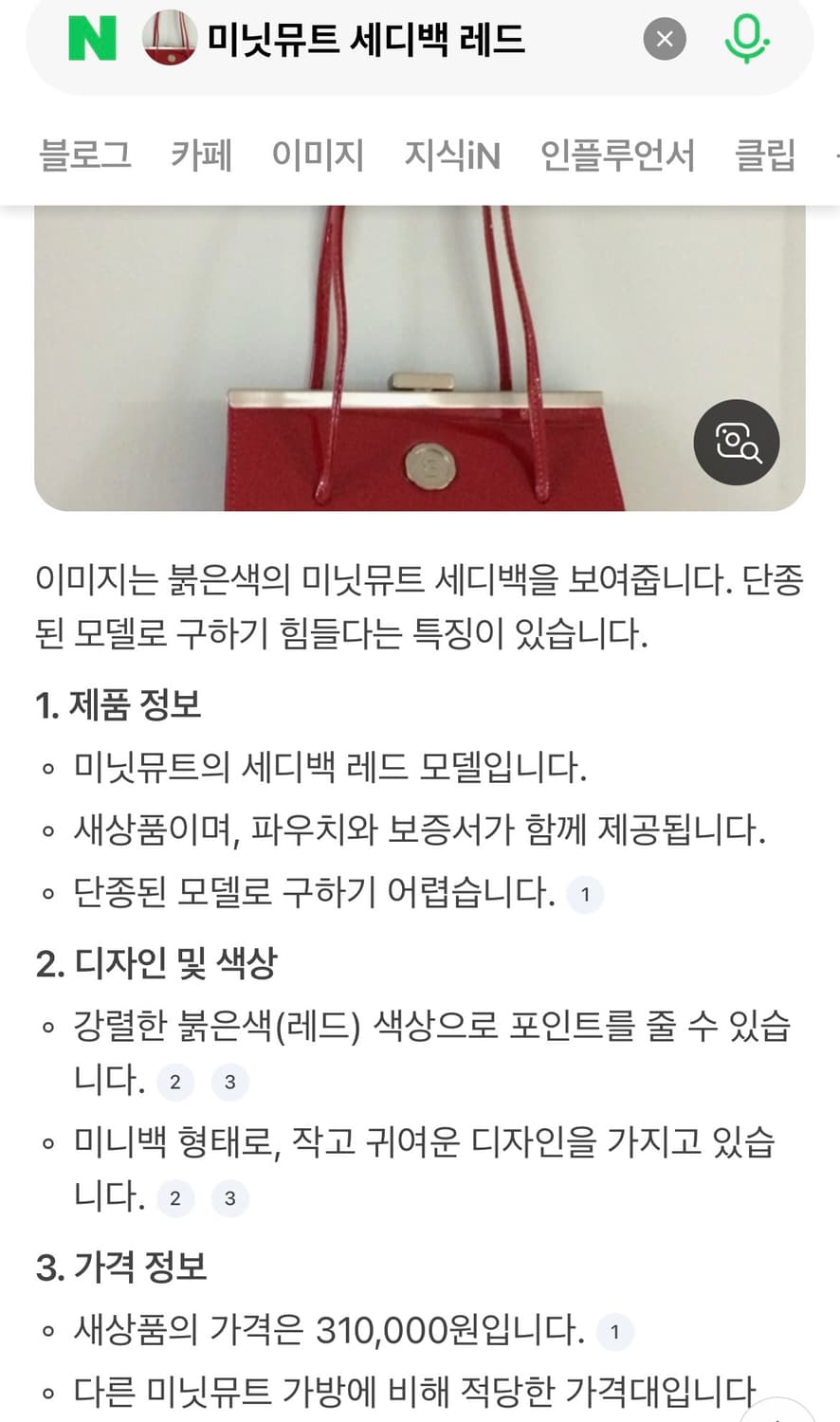
Task: Click the Naver N logo
Action: [x=92, y=39]
